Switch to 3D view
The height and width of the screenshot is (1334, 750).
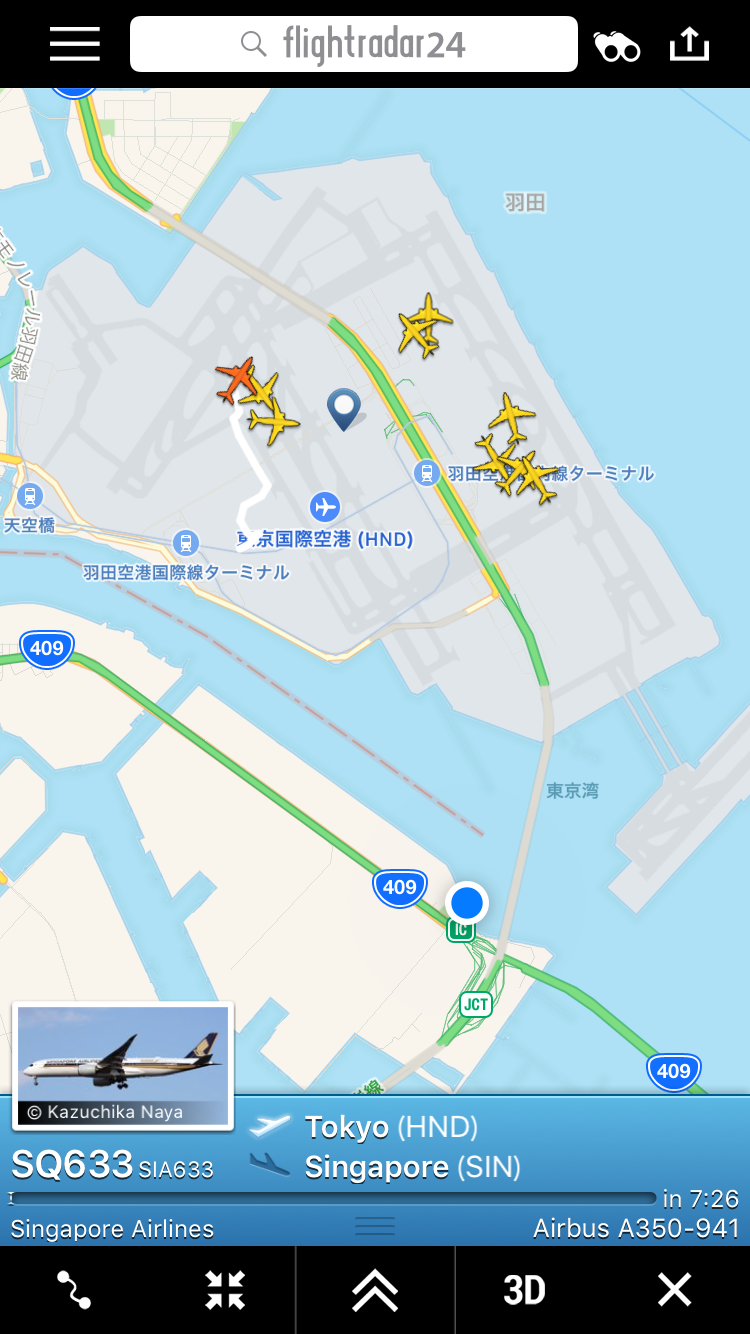[x=524, y=1290]
